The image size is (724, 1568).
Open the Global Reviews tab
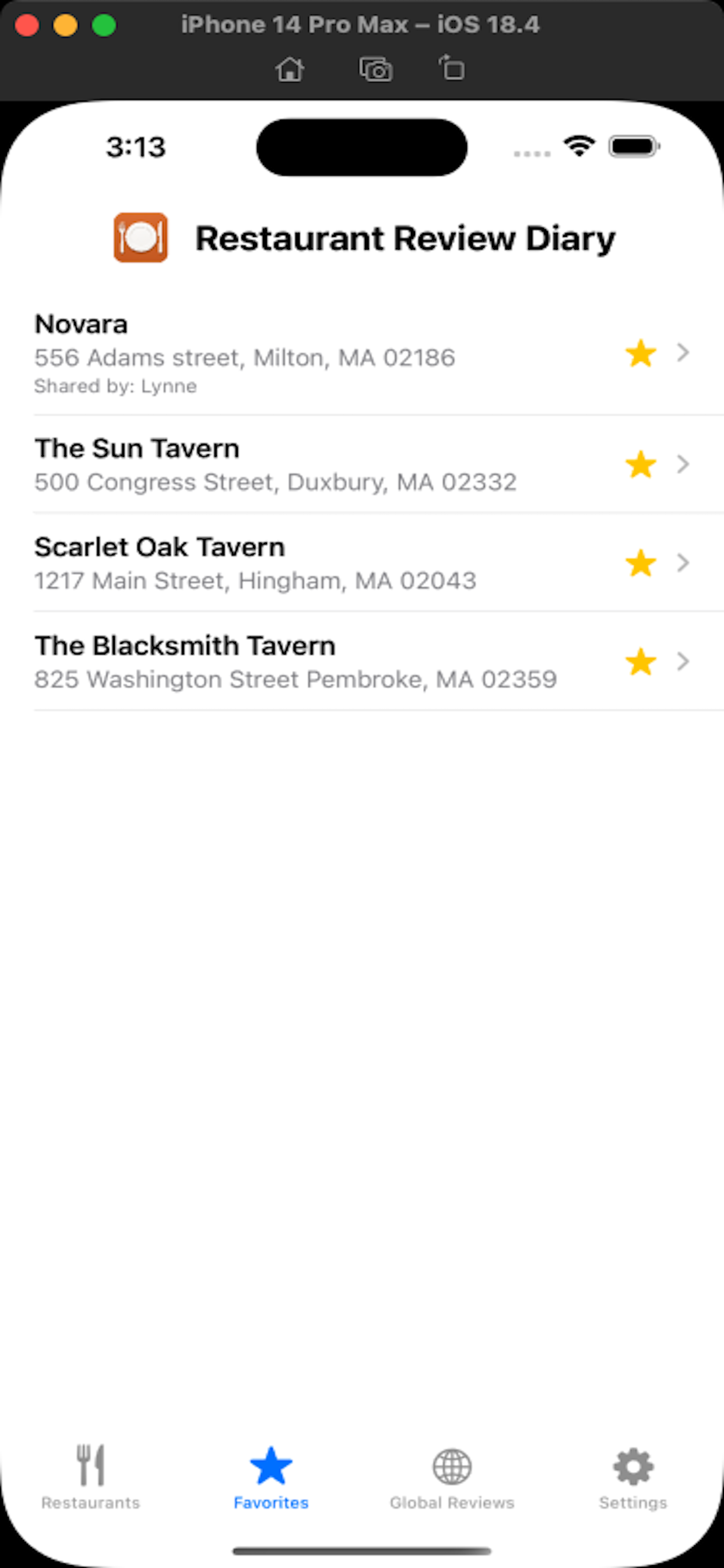[452, 1475]
